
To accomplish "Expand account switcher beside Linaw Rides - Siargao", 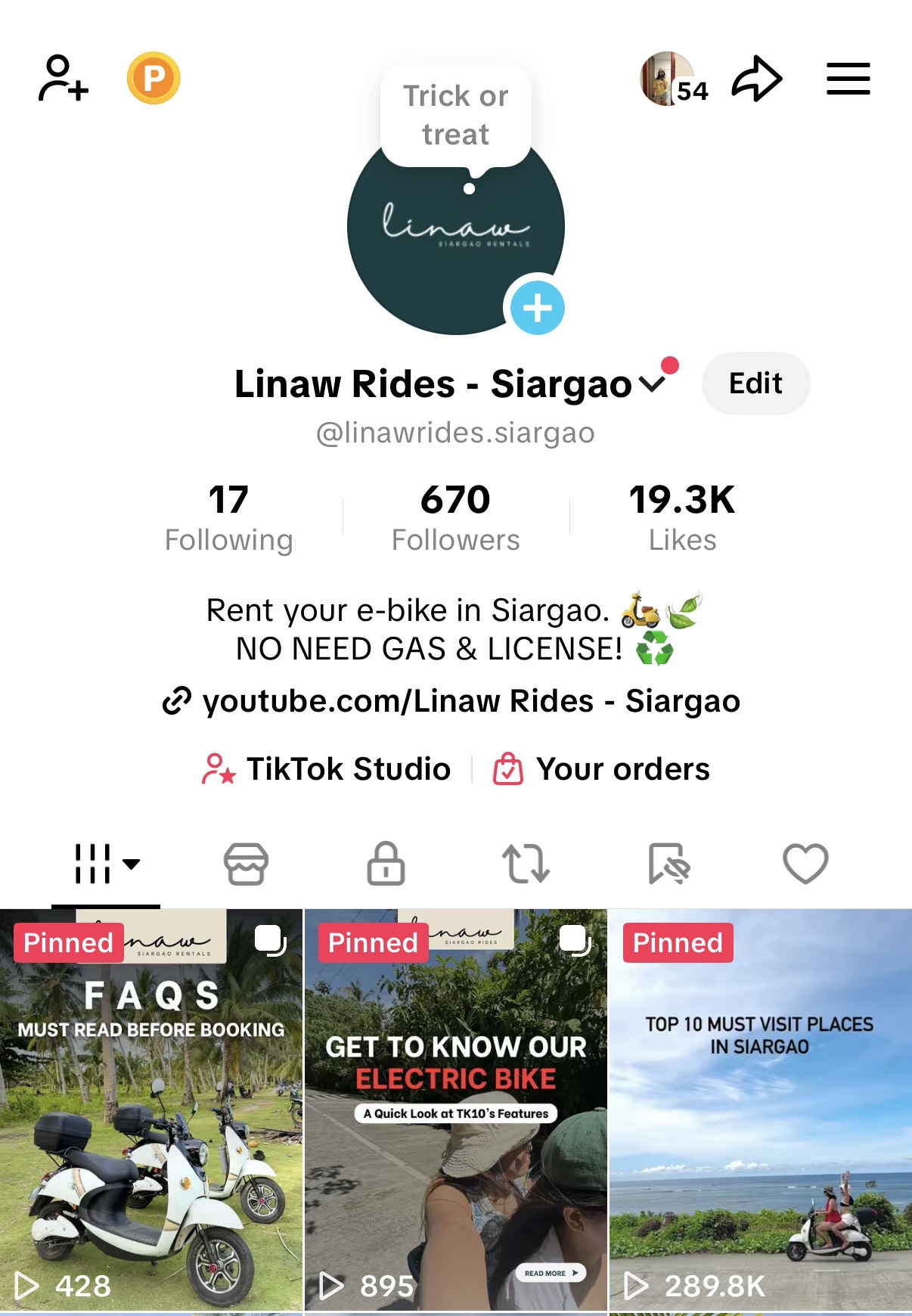I will 652,383.
